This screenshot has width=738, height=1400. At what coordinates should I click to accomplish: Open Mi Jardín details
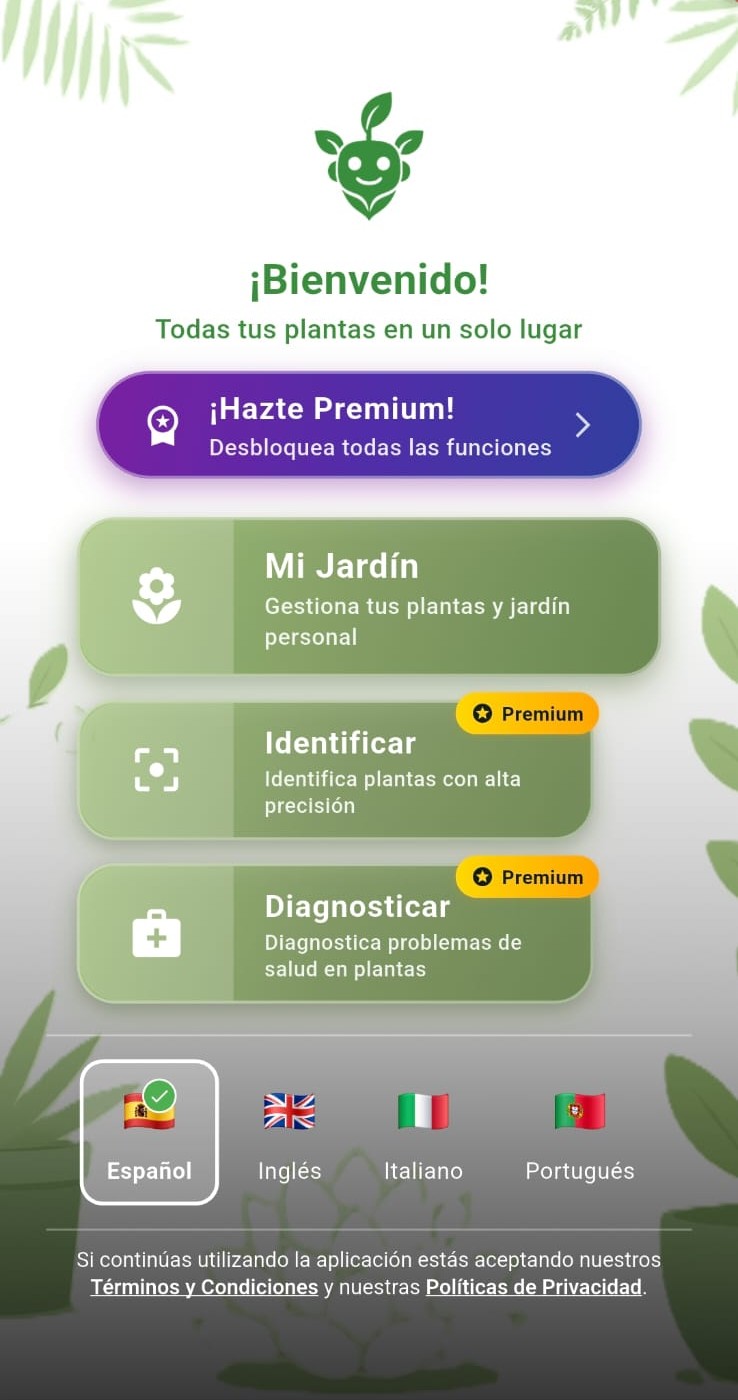tap(370, 595)
